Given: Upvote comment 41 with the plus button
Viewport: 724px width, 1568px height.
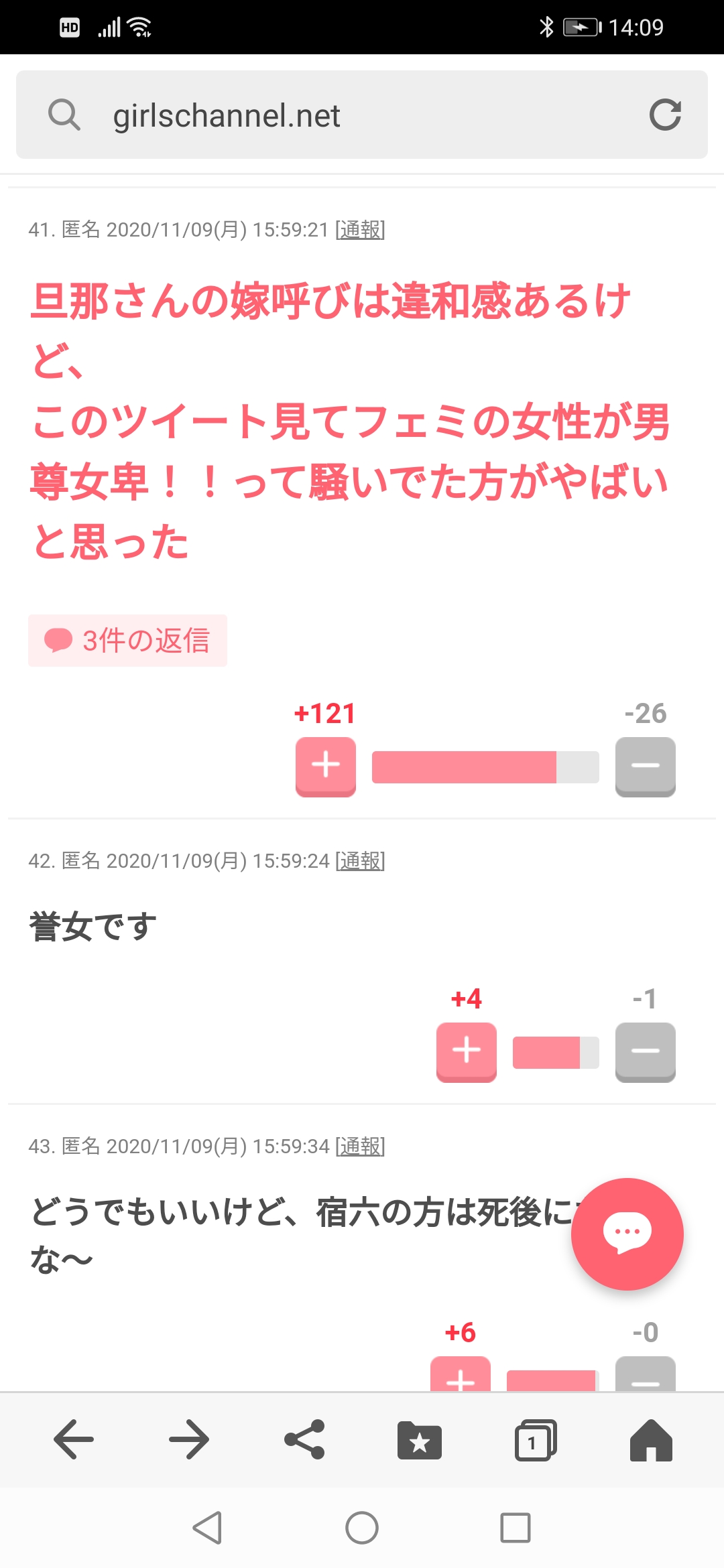Looking at the screenshot, I should coord(326,766).
